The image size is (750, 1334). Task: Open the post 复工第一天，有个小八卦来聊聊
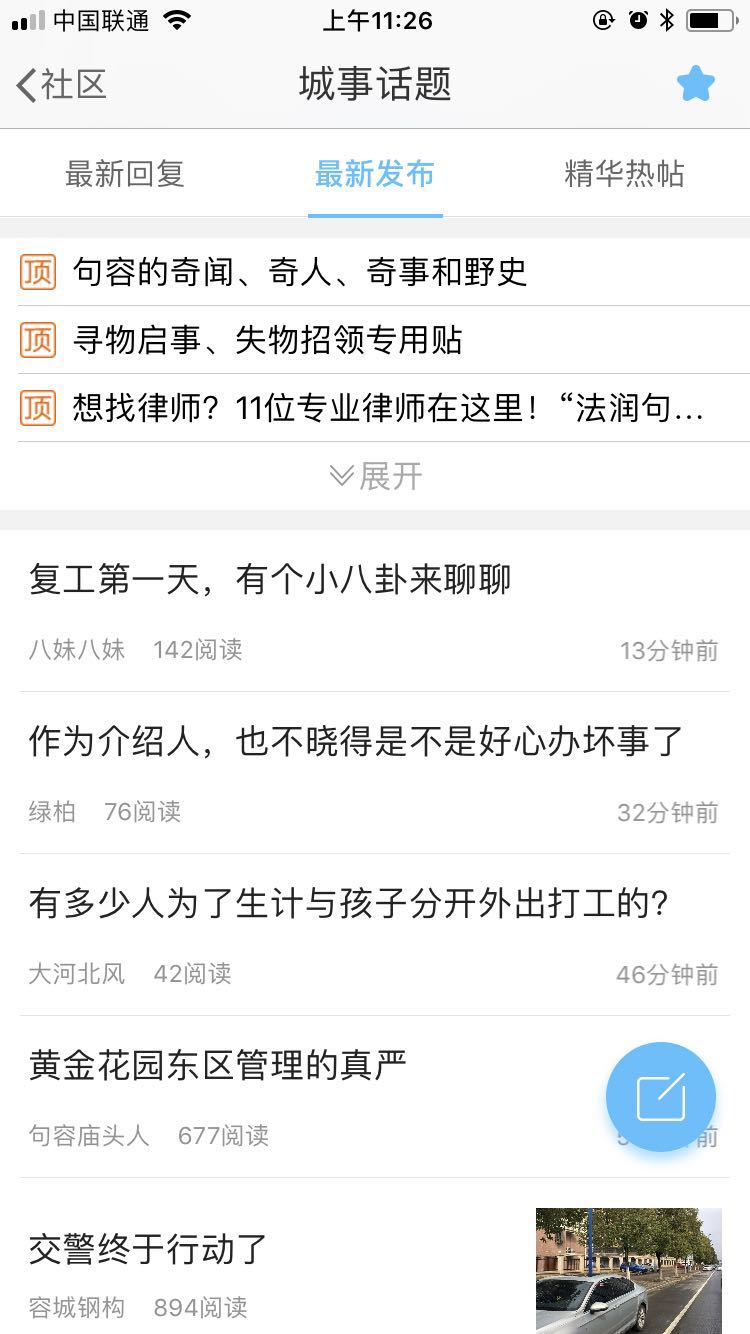pos(270,579)
